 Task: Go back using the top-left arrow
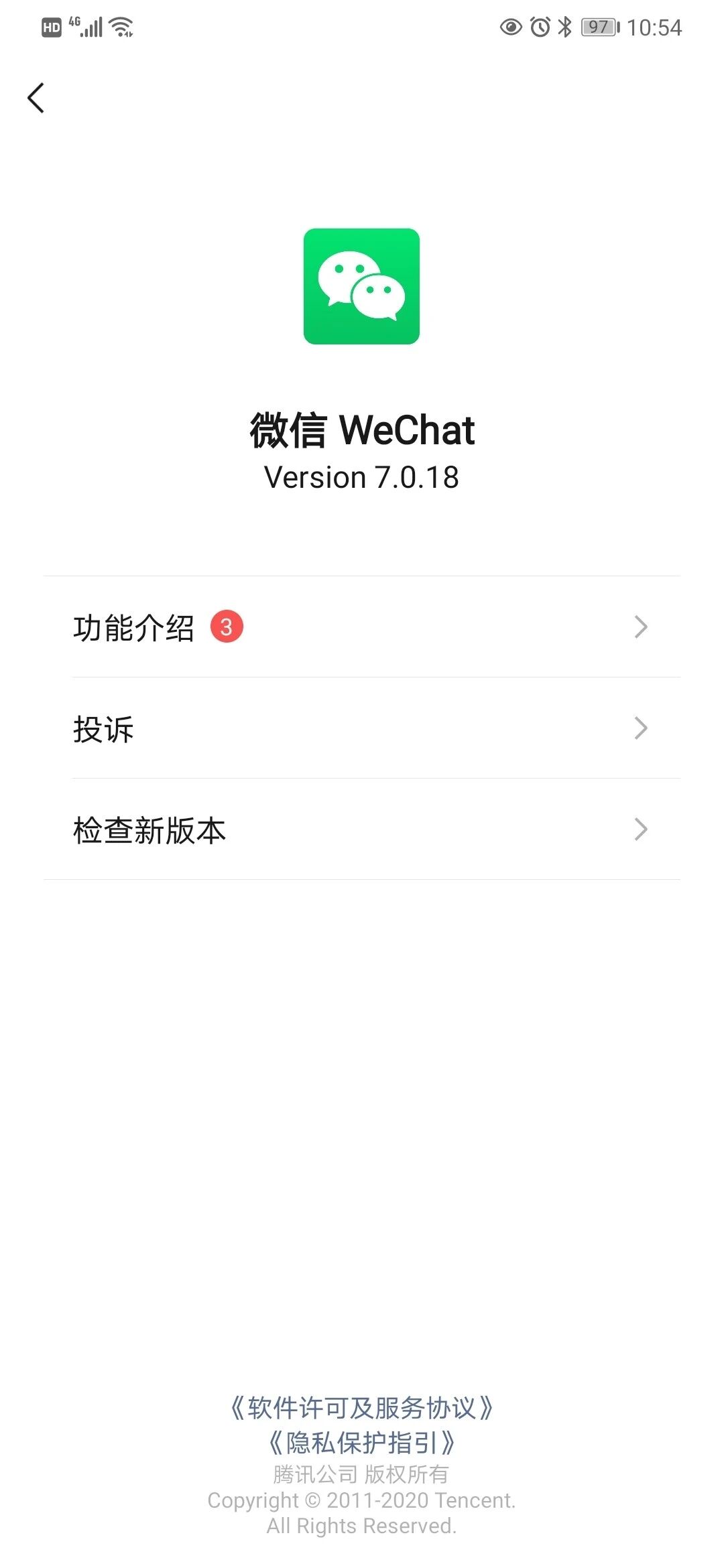click(x=36, y=99)
